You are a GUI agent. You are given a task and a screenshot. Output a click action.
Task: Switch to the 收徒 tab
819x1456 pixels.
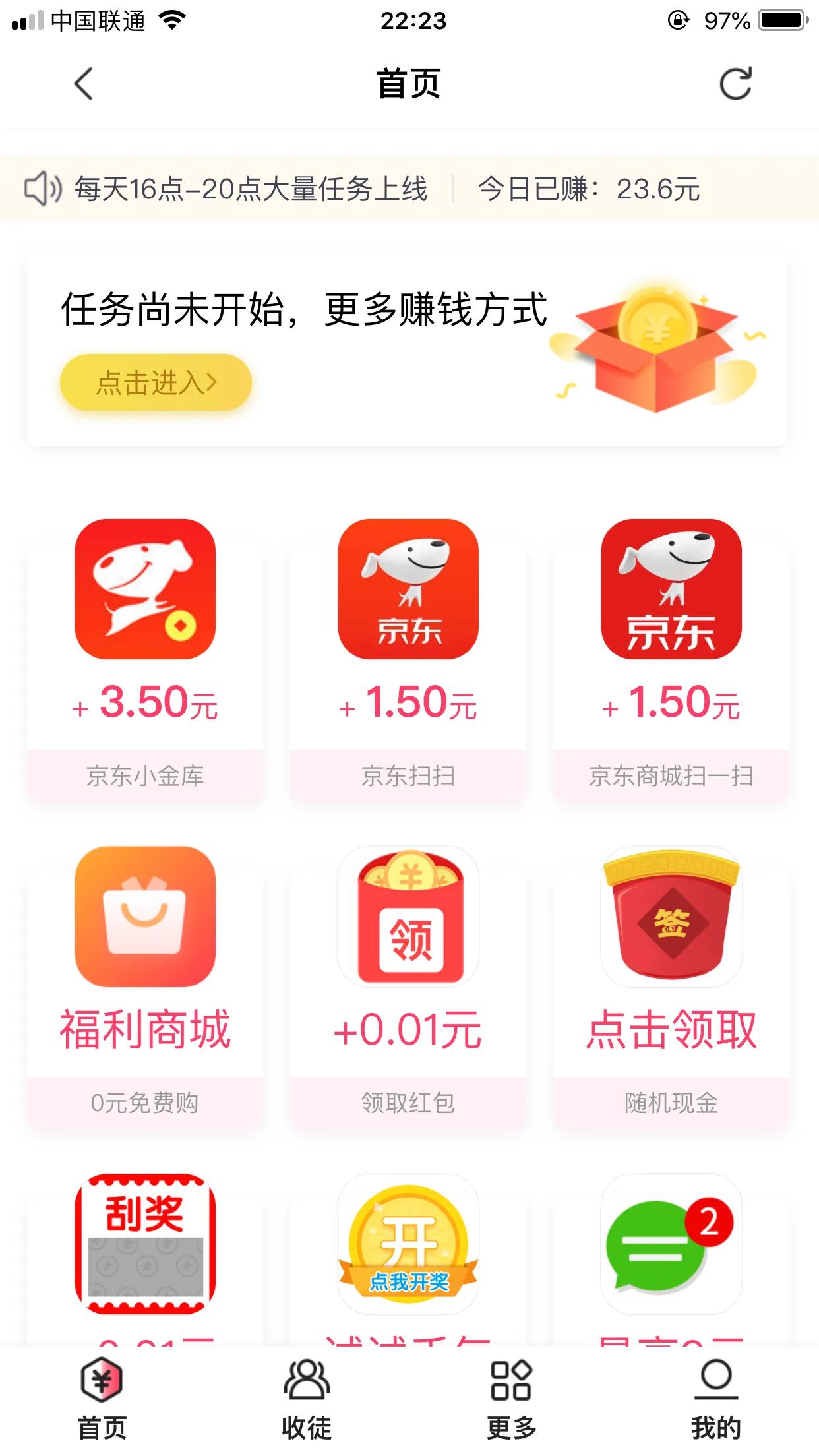click(305, 1405)
